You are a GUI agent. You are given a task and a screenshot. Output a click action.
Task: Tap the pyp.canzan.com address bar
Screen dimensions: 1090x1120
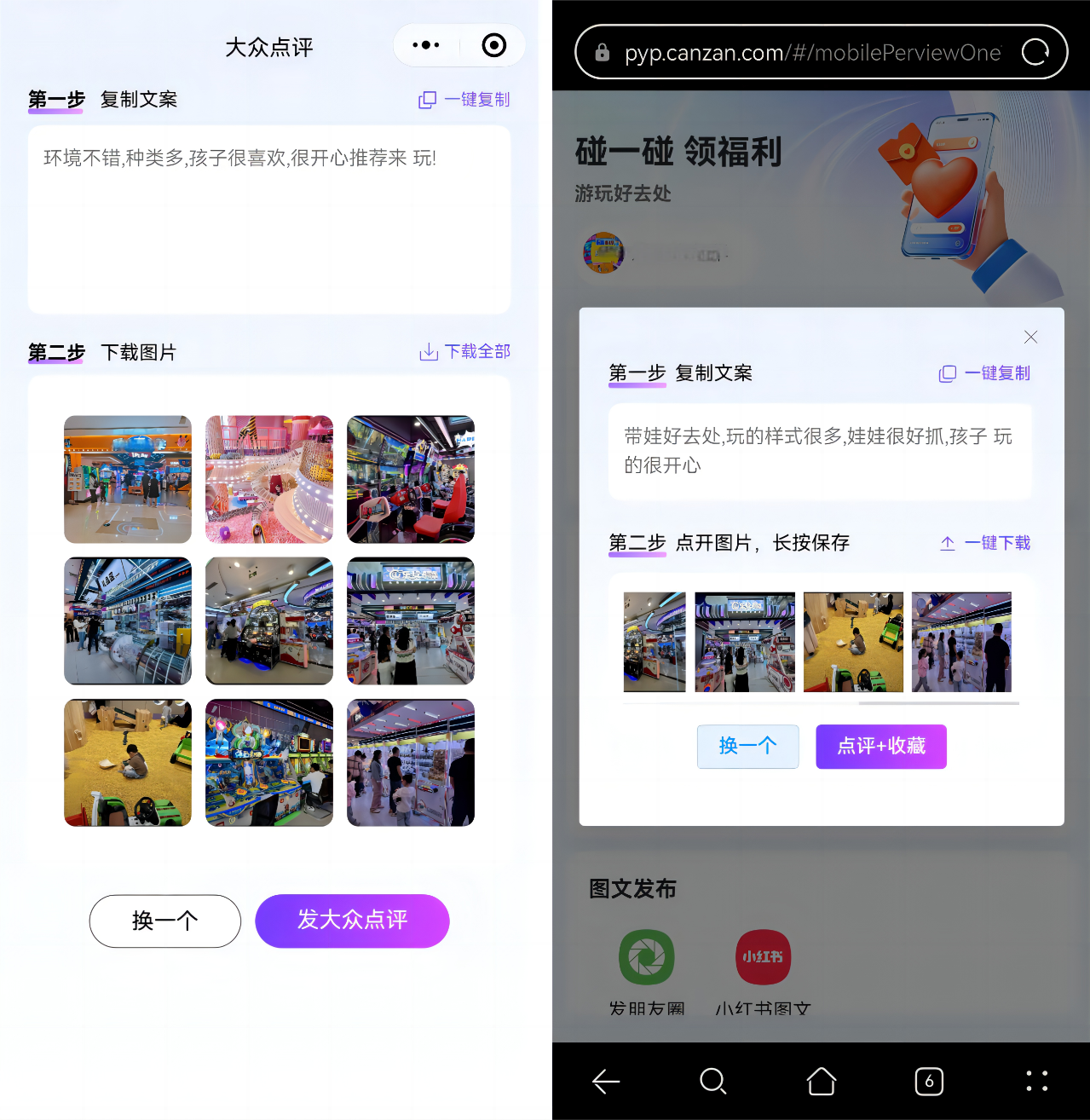click(x=810, y=52)
